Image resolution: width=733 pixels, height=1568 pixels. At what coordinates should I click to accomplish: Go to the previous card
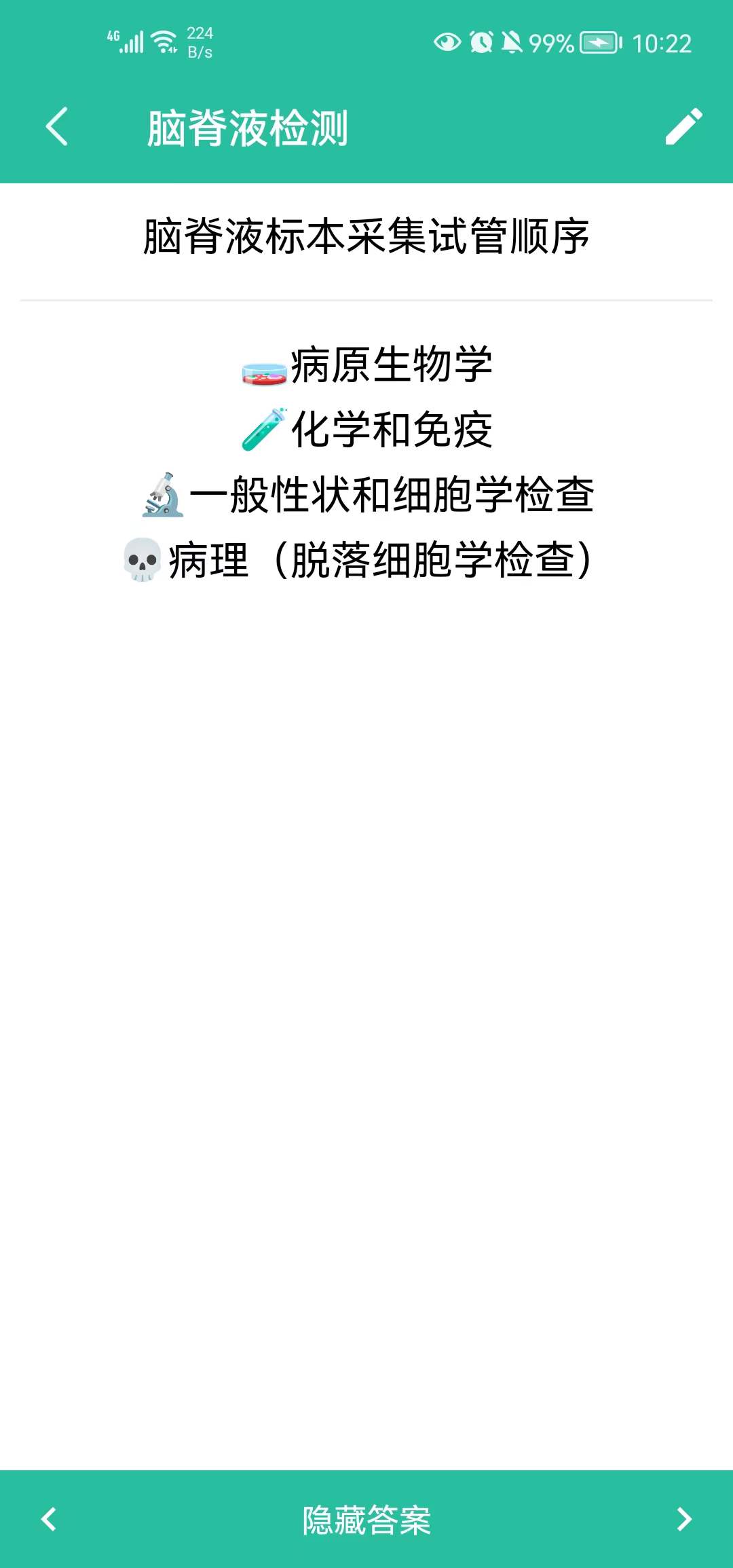click(x=49, y=1519)
